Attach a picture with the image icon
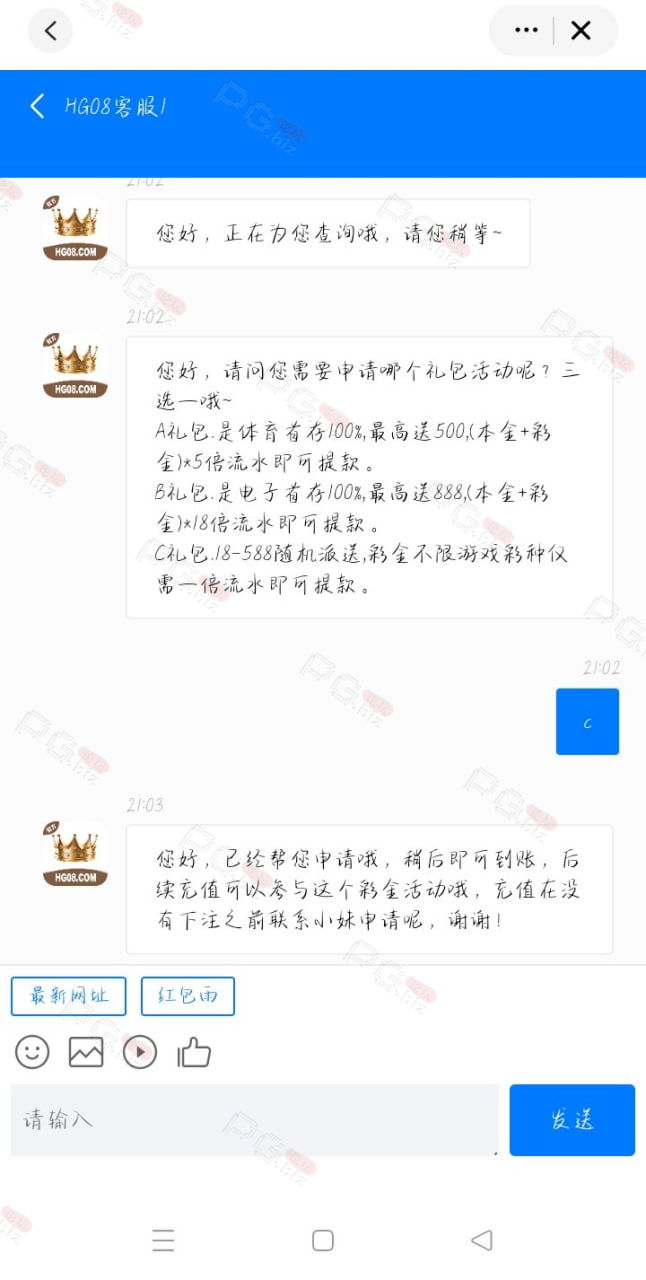 [x=86, y=1052]
